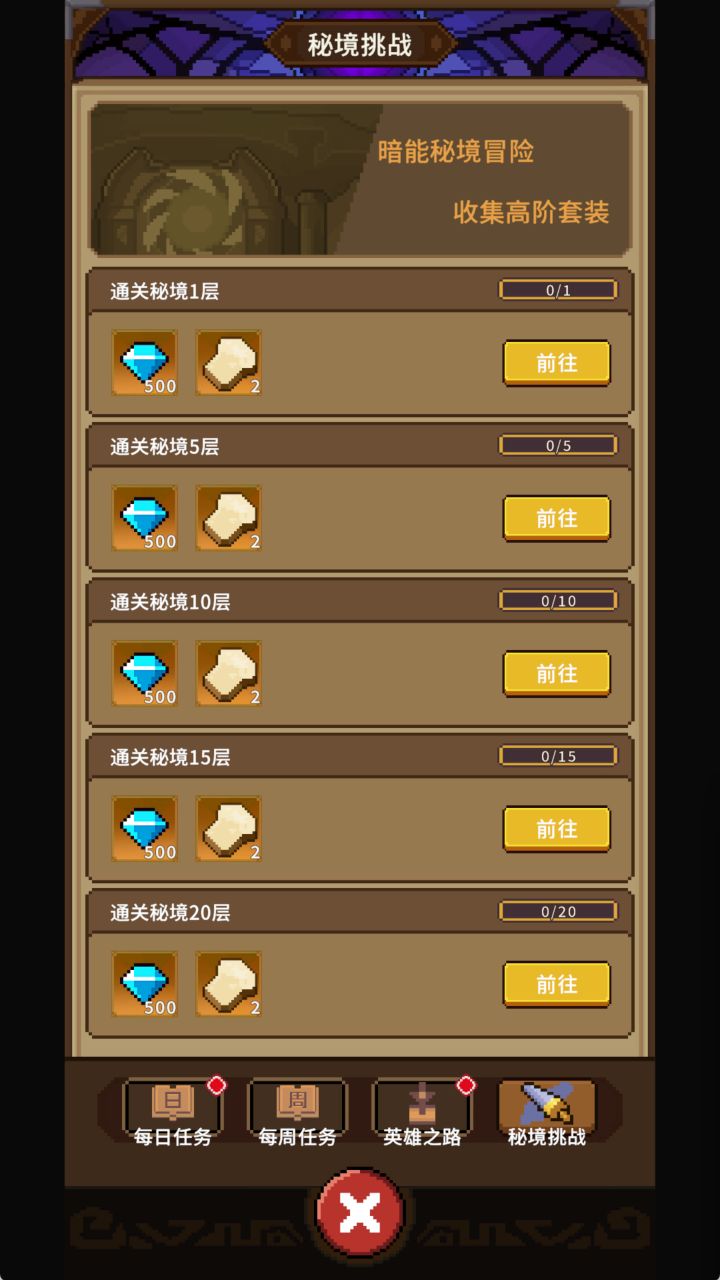
Task: Click the bread reward icon for 通关秘境20层
Action: [x=228, y=984]
